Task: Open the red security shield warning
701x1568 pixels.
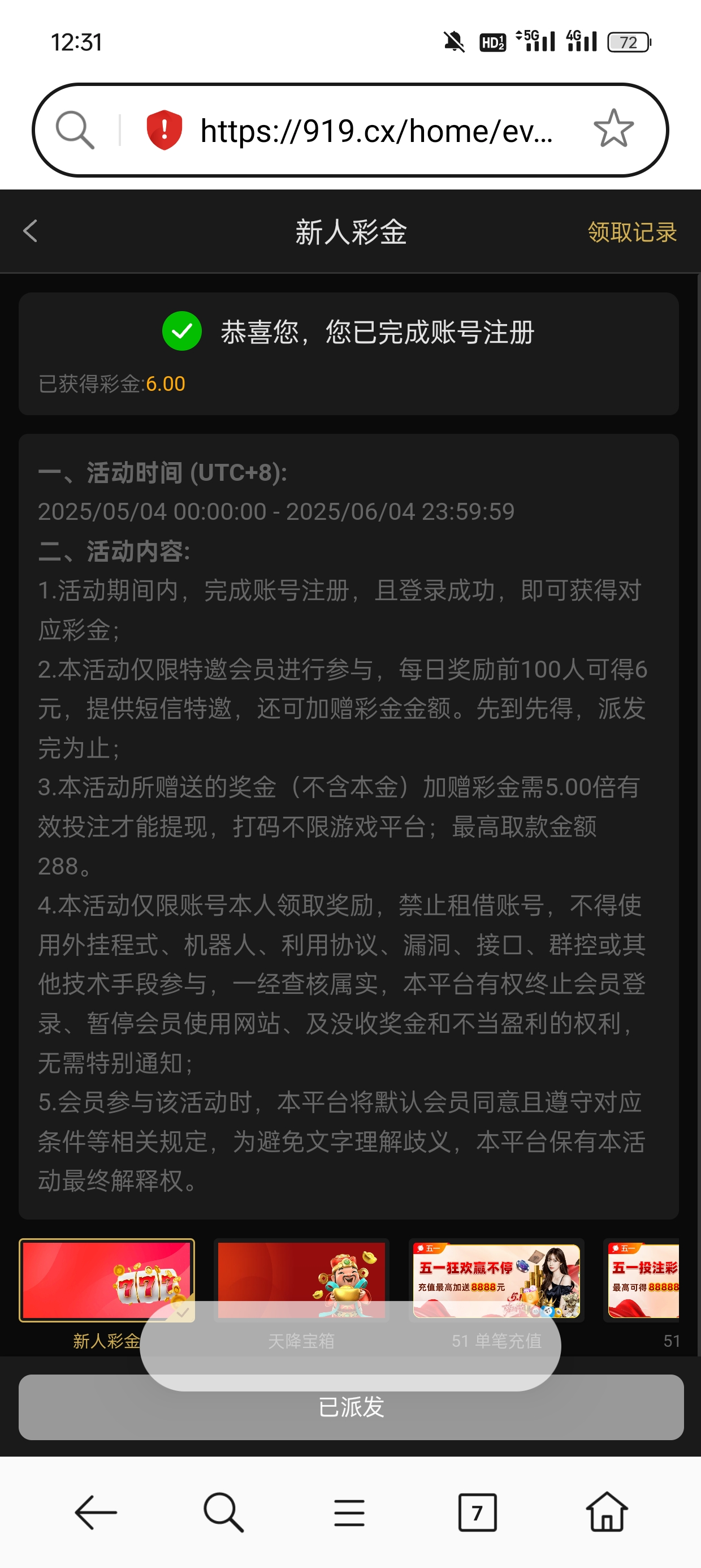Action: coord(164,130)
